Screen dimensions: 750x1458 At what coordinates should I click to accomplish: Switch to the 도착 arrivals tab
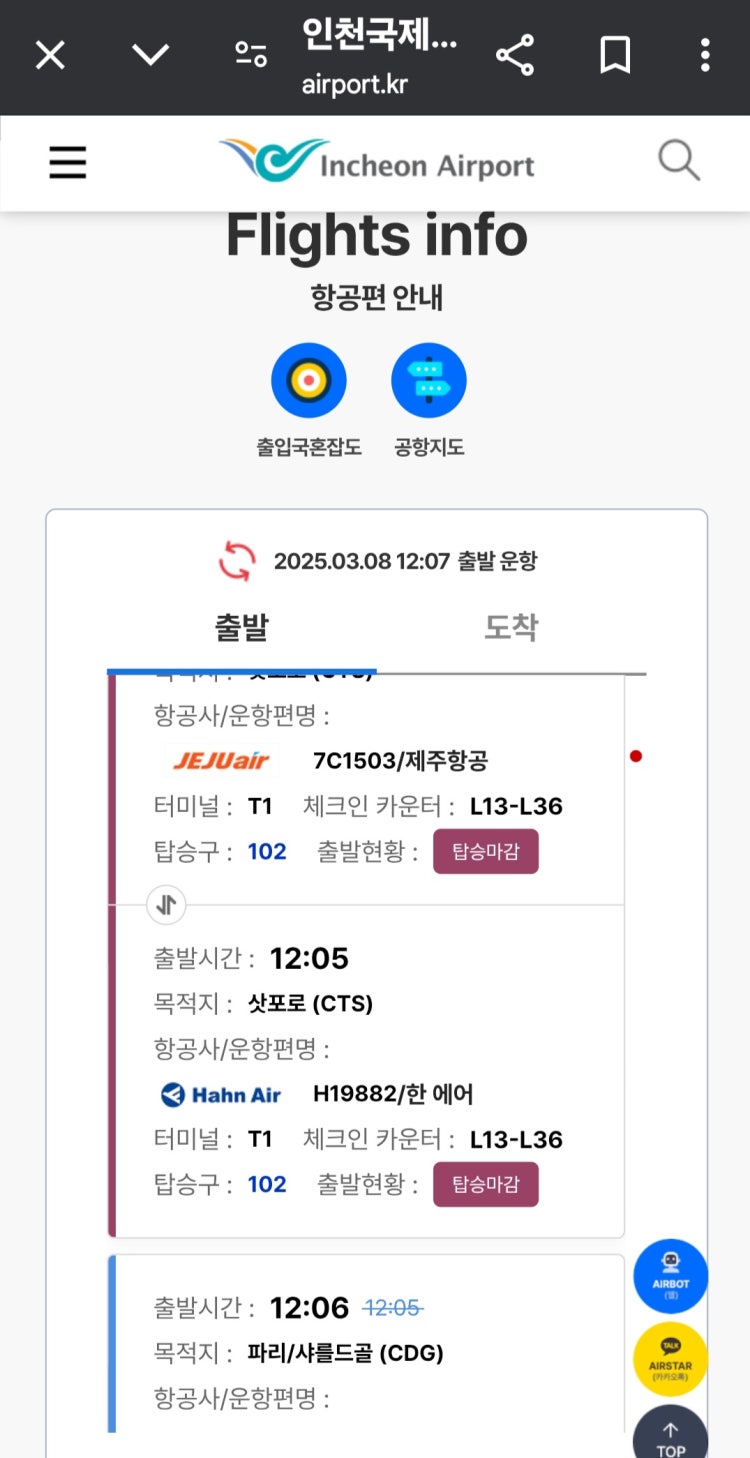[511, 628]
